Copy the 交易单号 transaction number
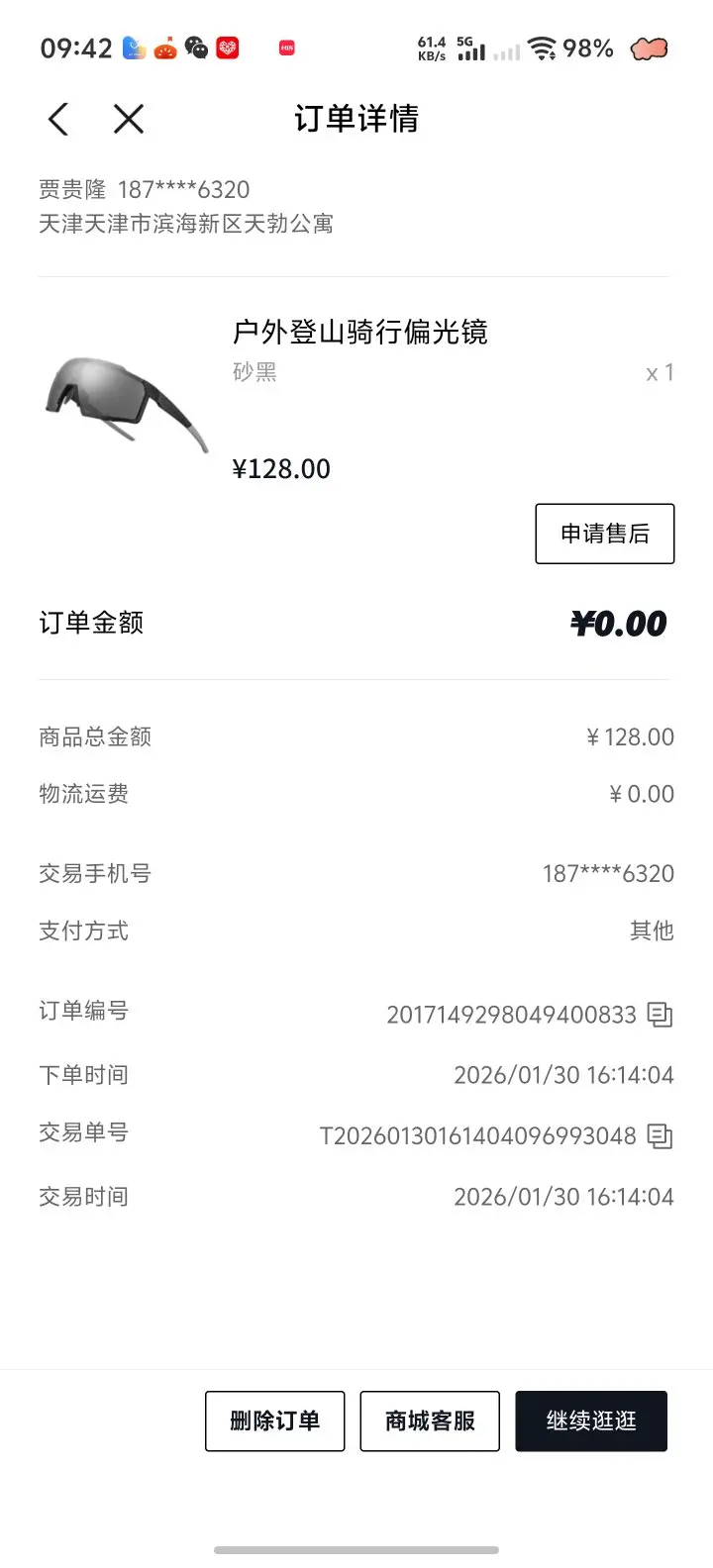 tap(660, 1135)
